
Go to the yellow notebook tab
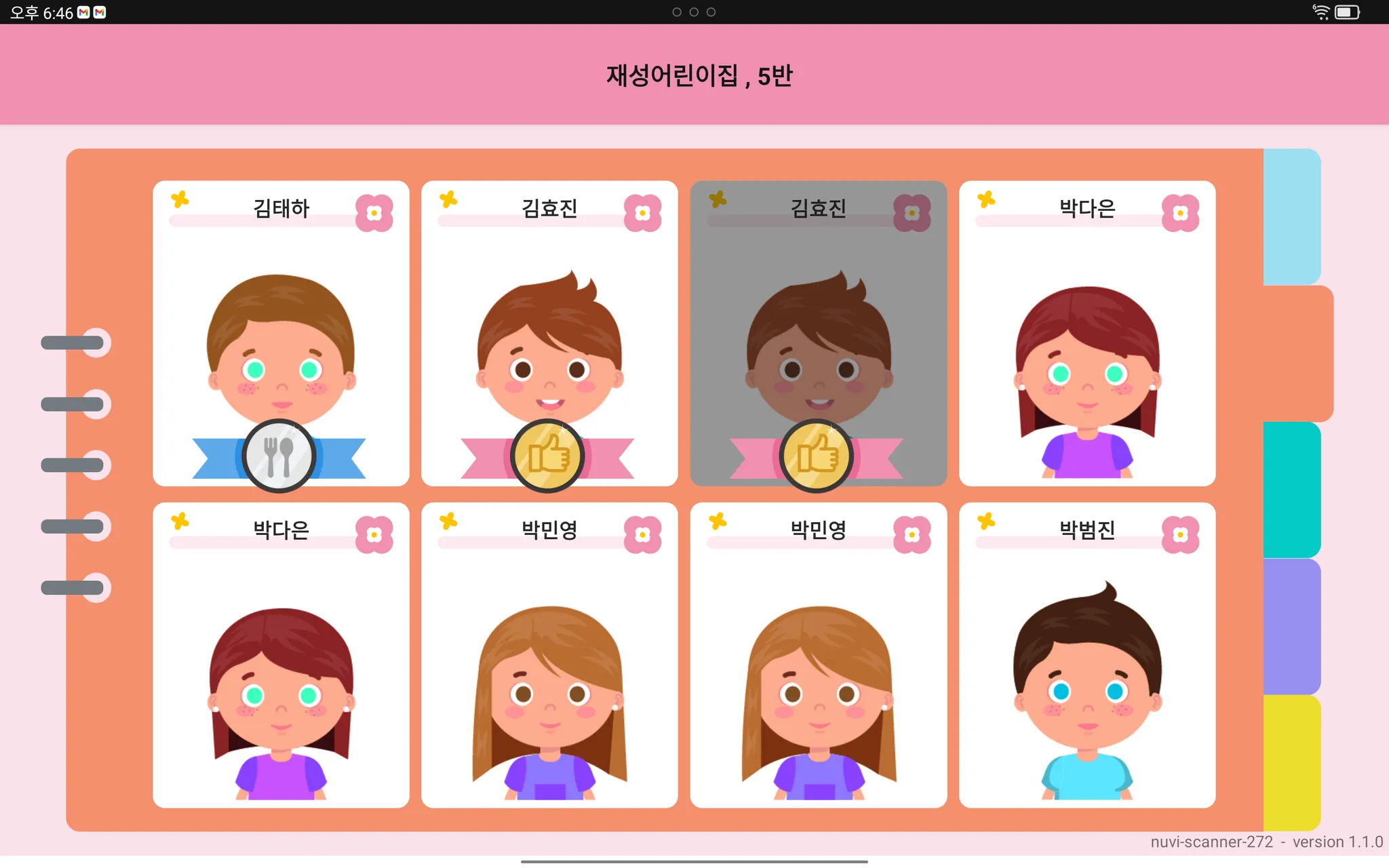(x=1291, y=762)
